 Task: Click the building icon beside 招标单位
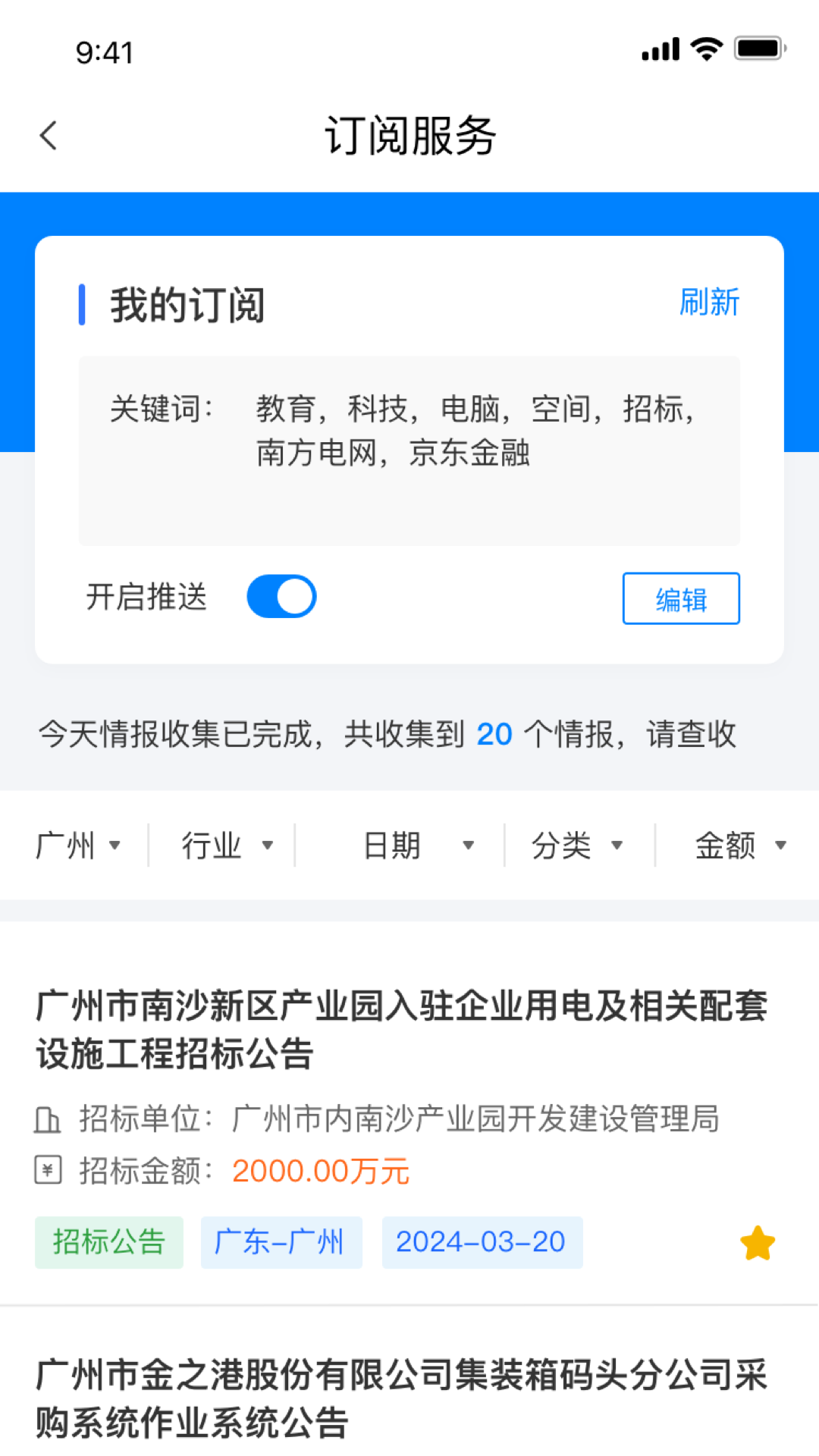pos(49,1118)
